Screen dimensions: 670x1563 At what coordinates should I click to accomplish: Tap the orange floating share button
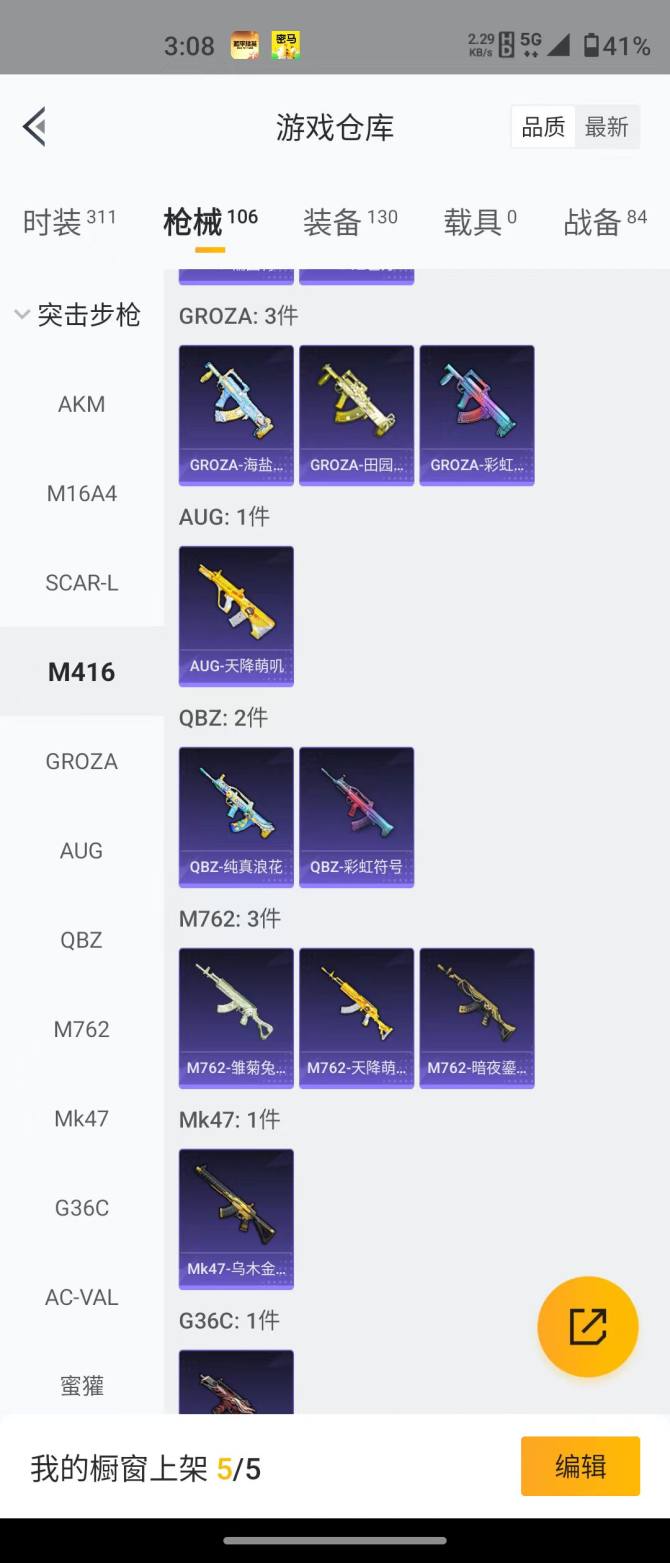tap(588, 1327)
